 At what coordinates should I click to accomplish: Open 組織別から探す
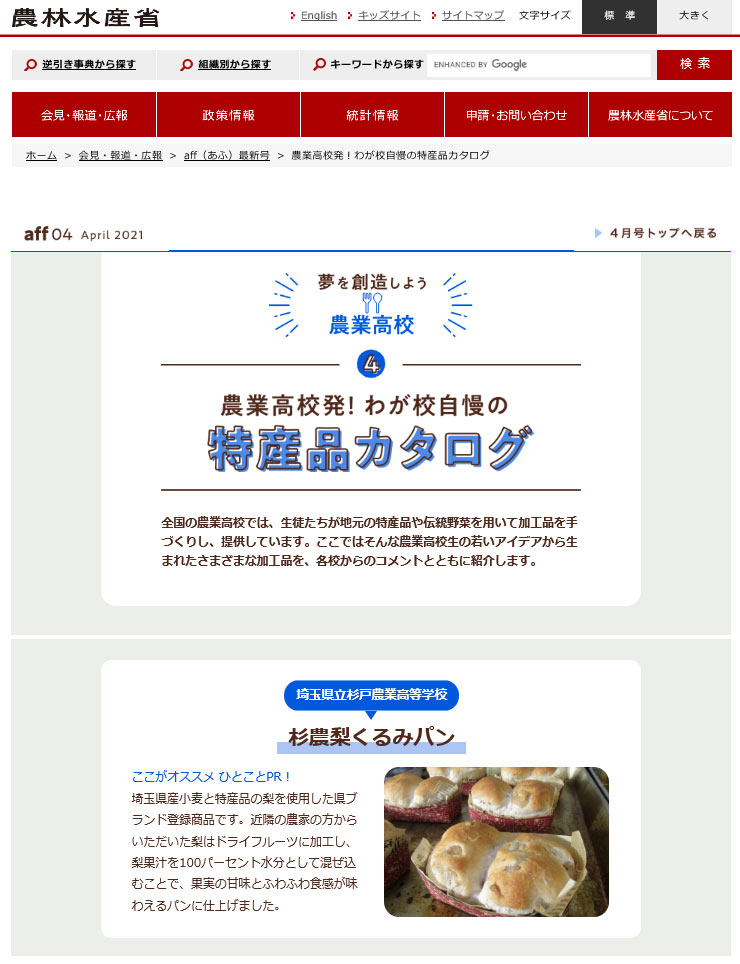[x=234, y=64]
